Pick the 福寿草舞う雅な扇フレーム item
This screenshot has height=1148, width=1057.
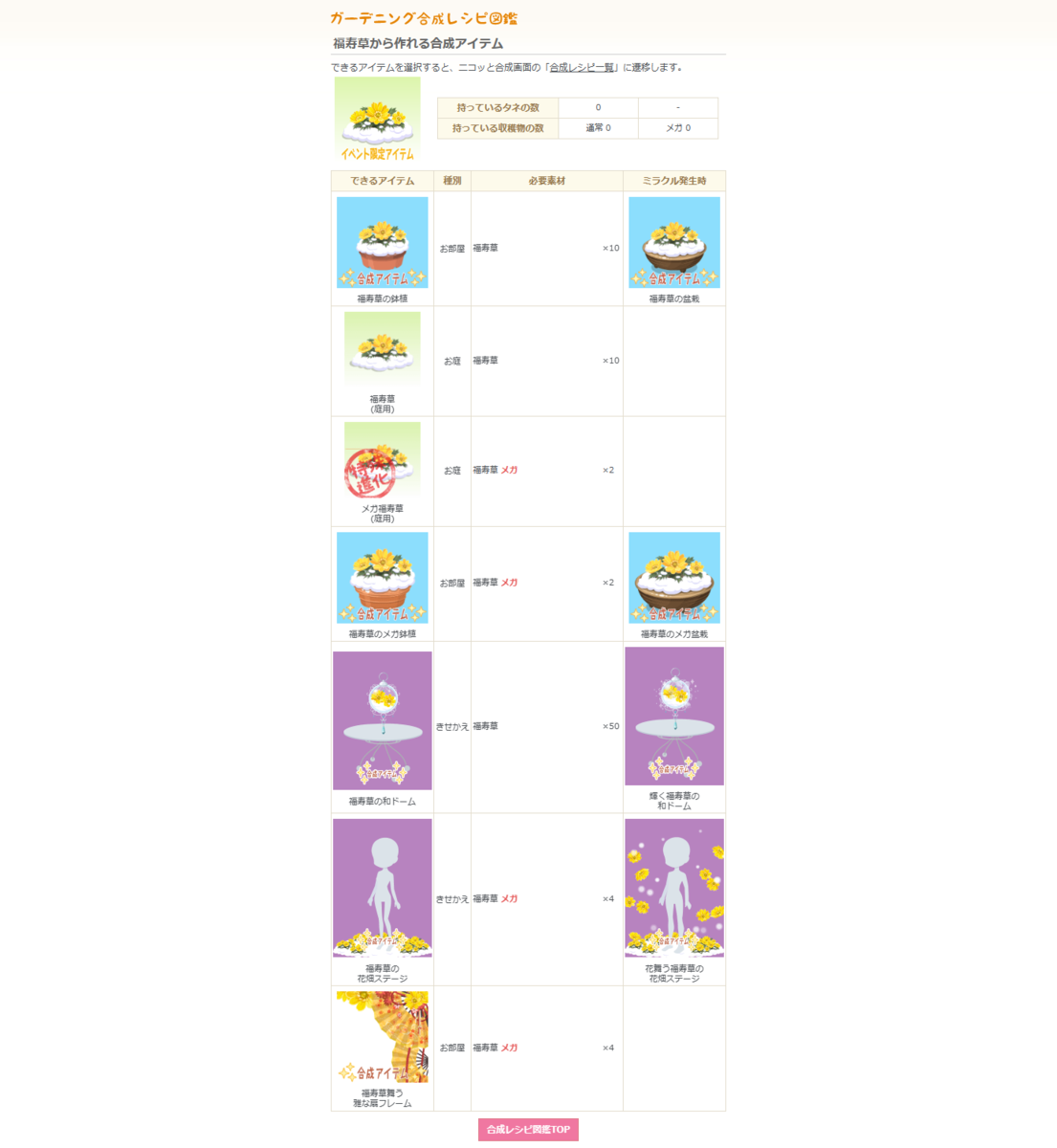click(x=383, y=1037)
